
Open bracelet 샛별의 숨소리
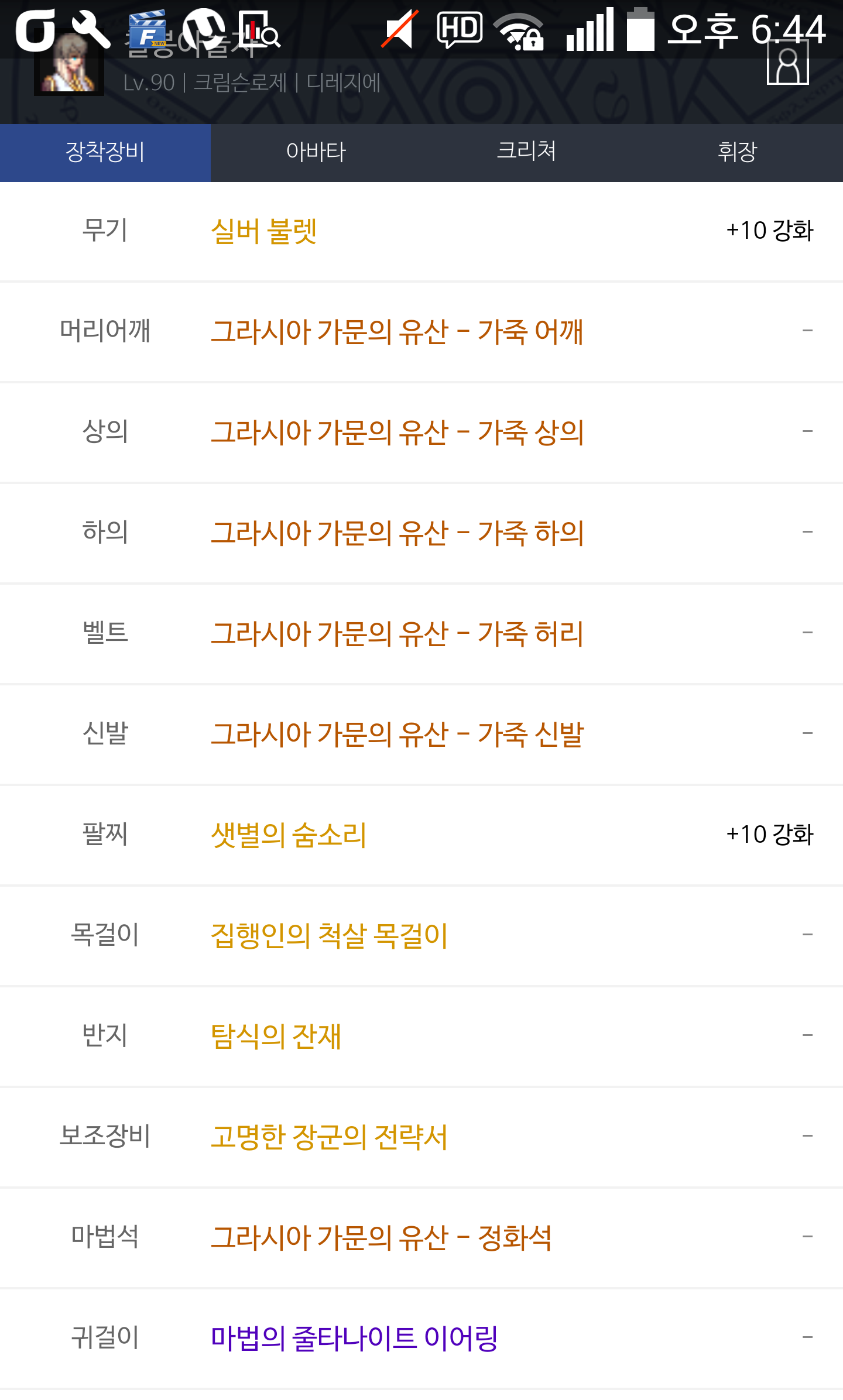tap(289, 835)
